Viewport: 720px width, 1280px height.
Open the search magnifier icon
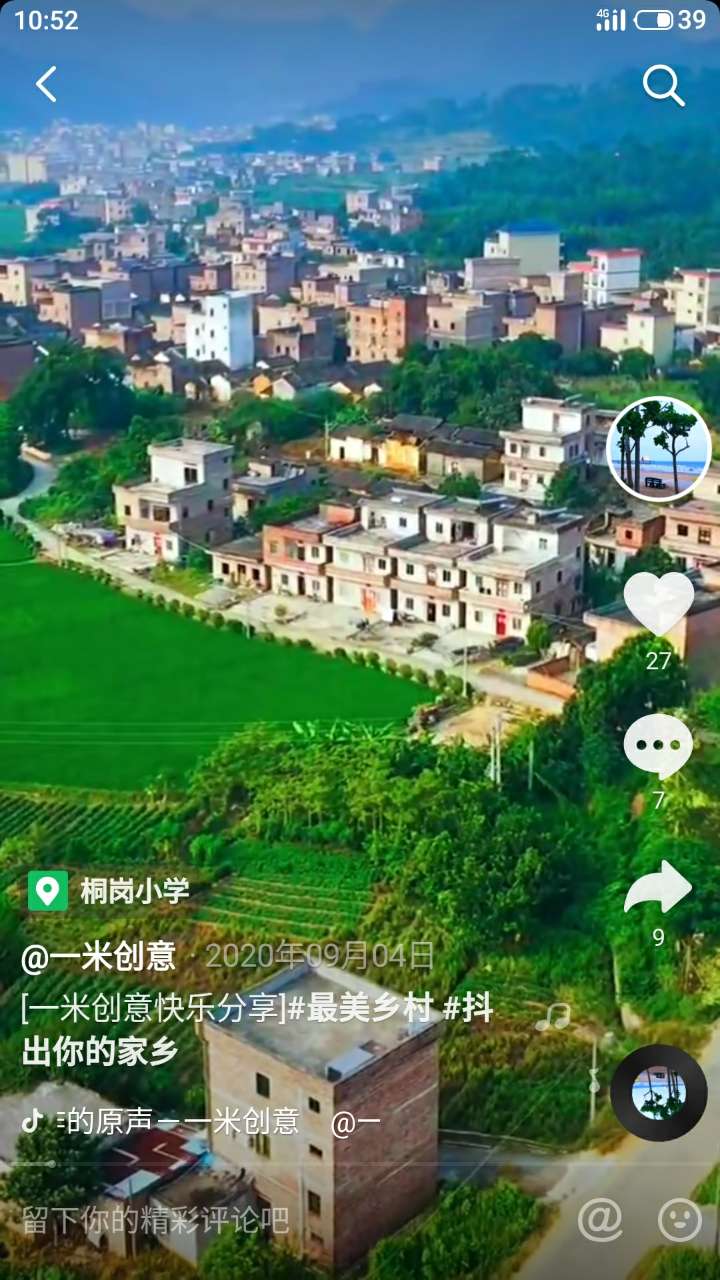(x=663, y=86)
